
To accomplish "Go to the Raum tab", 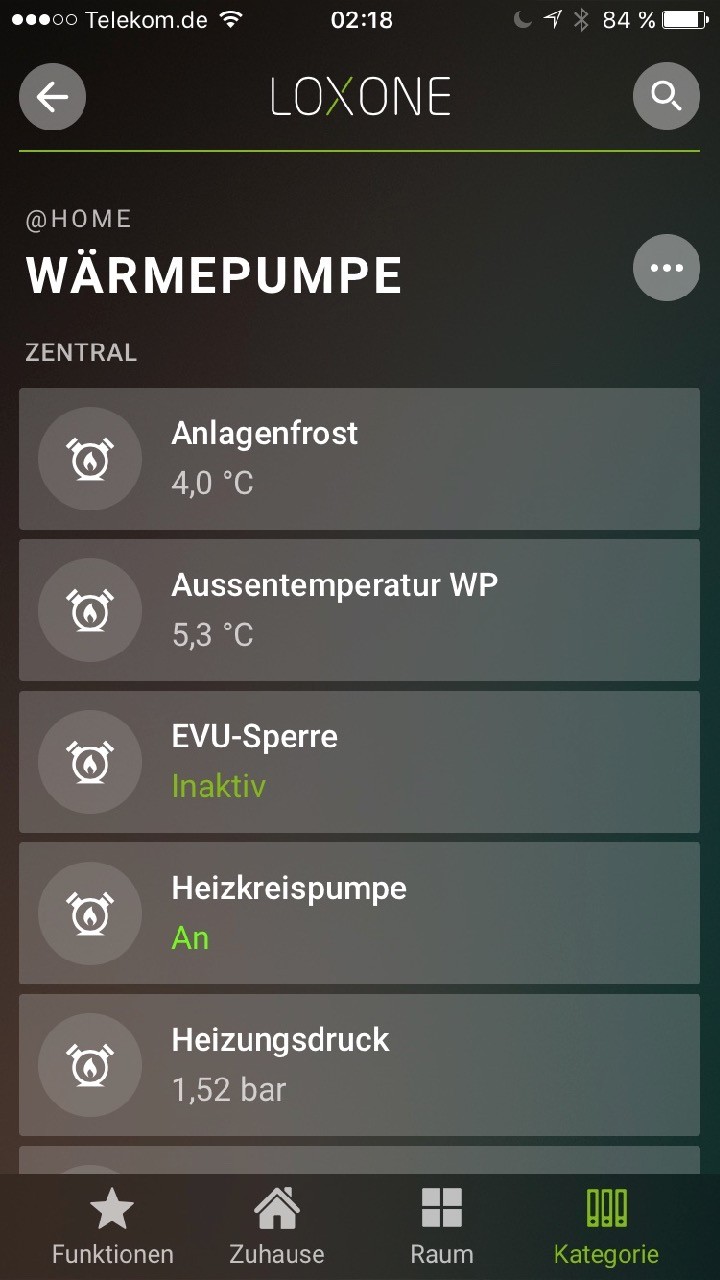I will [x=441, y=1228].
